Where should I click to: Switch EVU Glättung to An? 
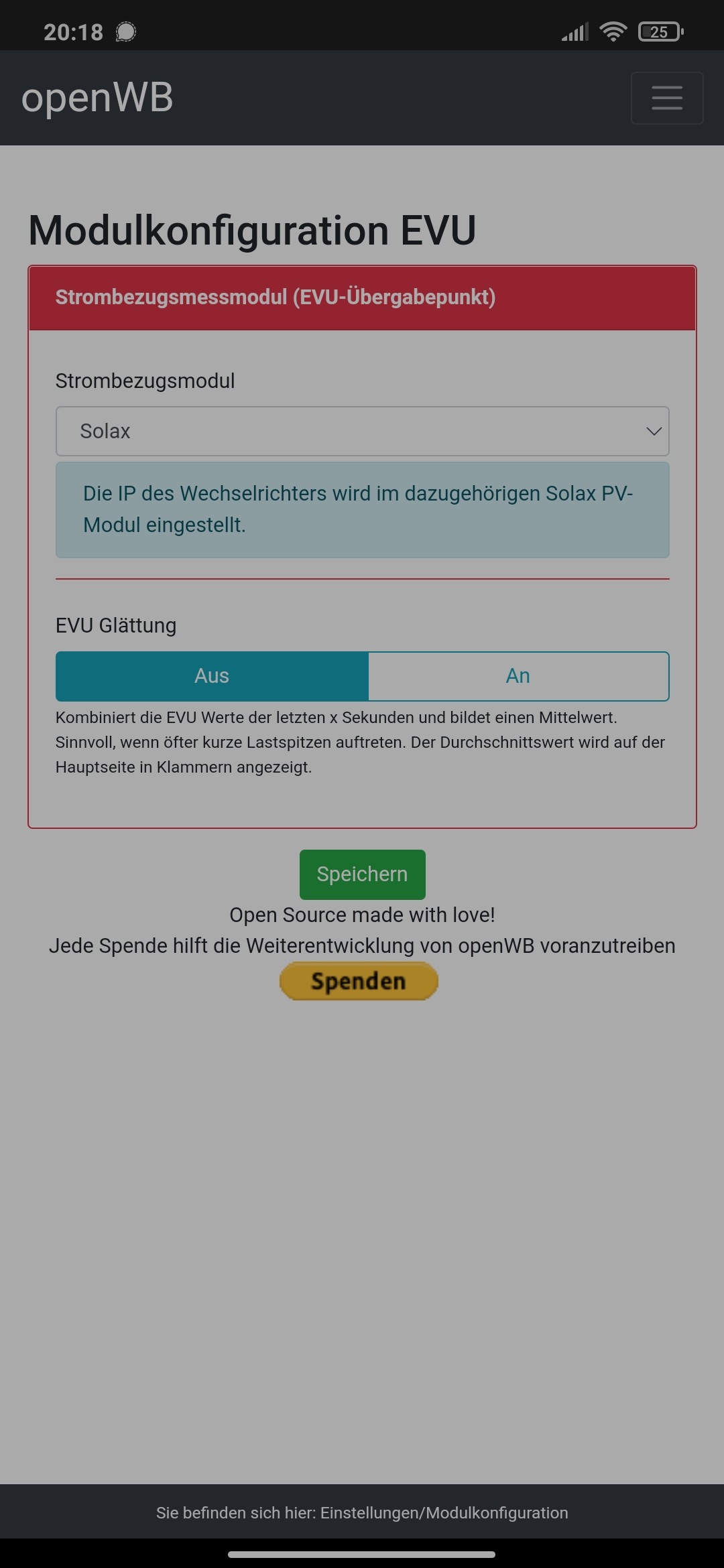(x=518, y=676)
